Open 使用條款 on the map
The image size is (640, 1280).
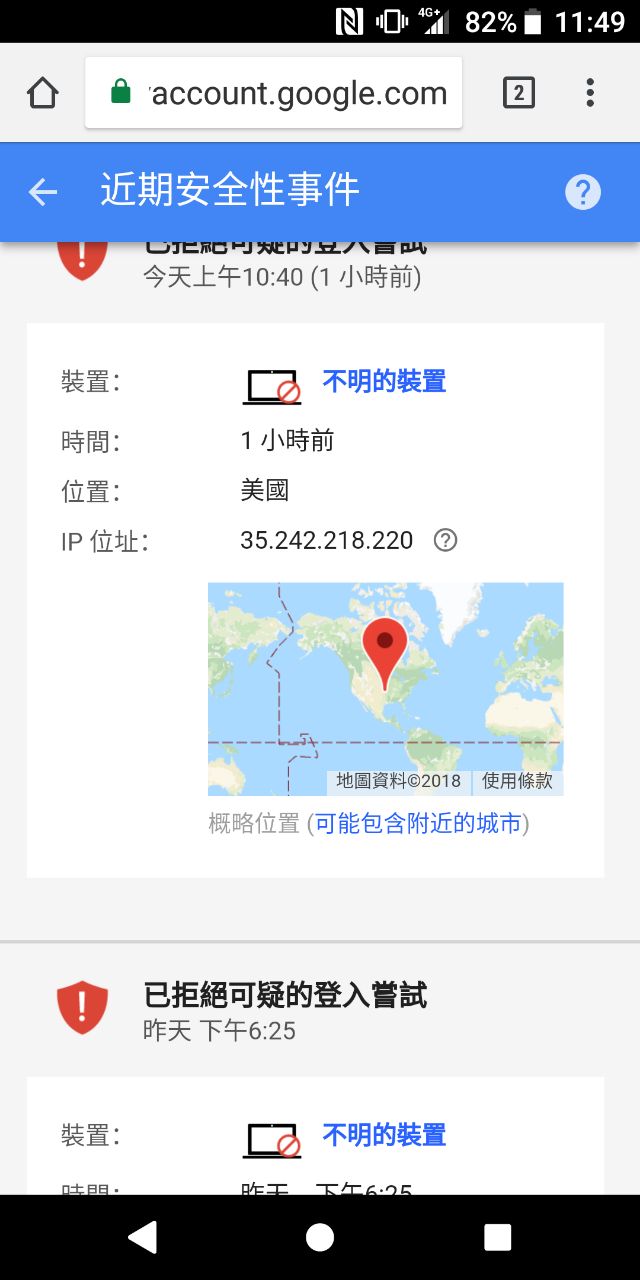pyautogui.click(x=517, y=782)
